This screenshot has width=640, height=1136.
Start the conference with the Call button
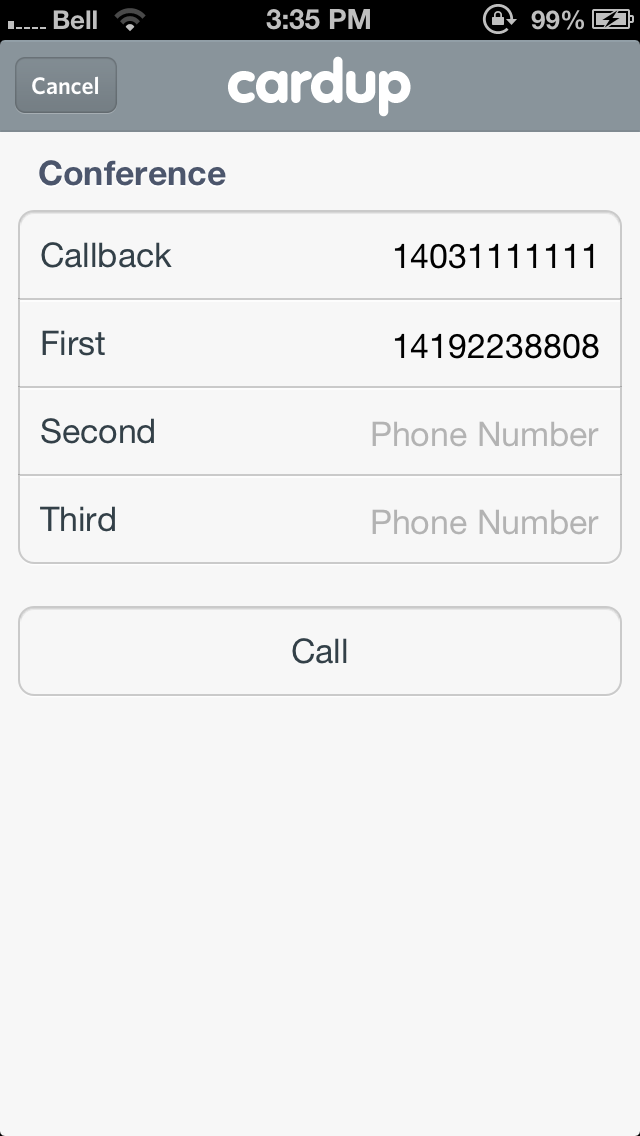(320, 651)
